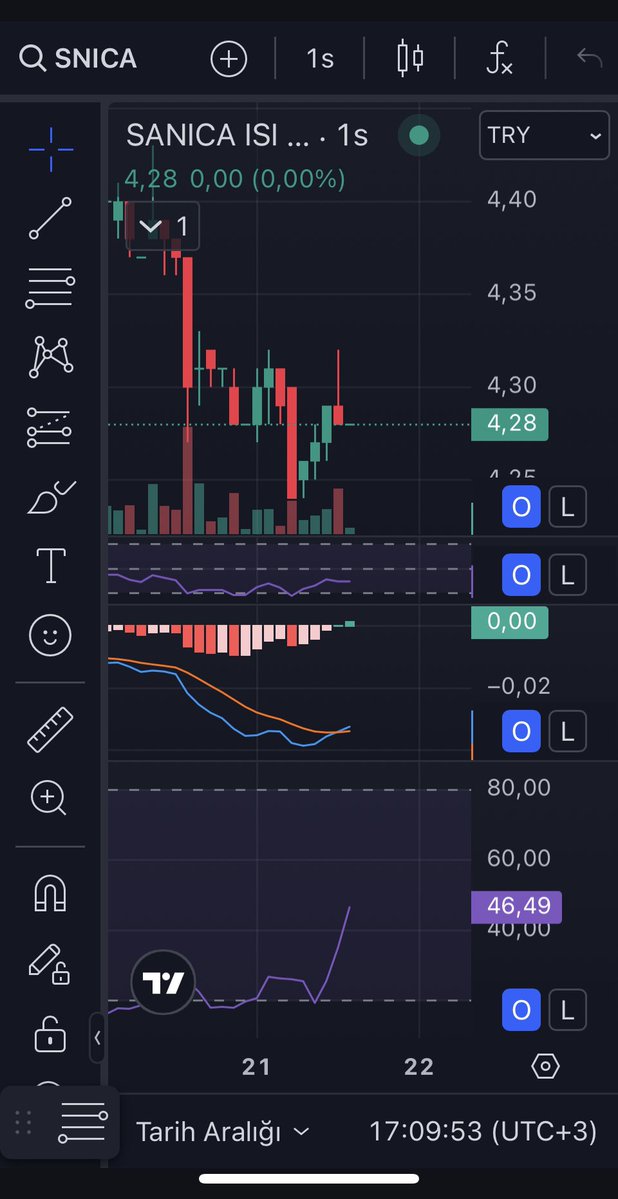This screenshot has width=618, height=1199.
Task: Select the brush drawing tool
Action: tap(50, 497)
